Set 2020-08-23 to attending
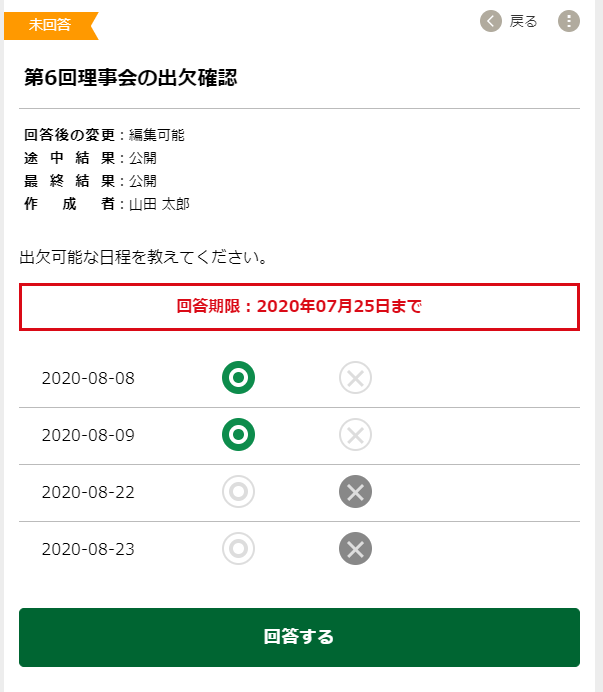The width and height of the screenshot is (603, 692). pyautogui.click(x=238, y=549)
